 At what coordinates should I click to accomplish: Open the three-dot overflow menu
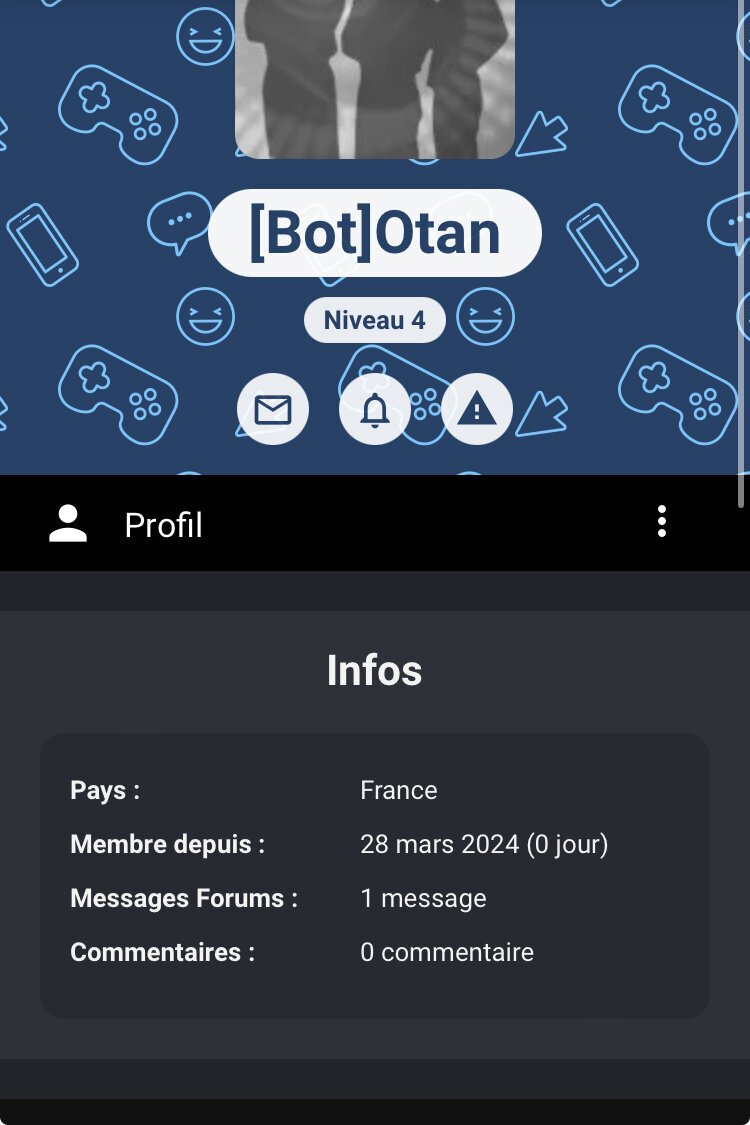point(662,522)
